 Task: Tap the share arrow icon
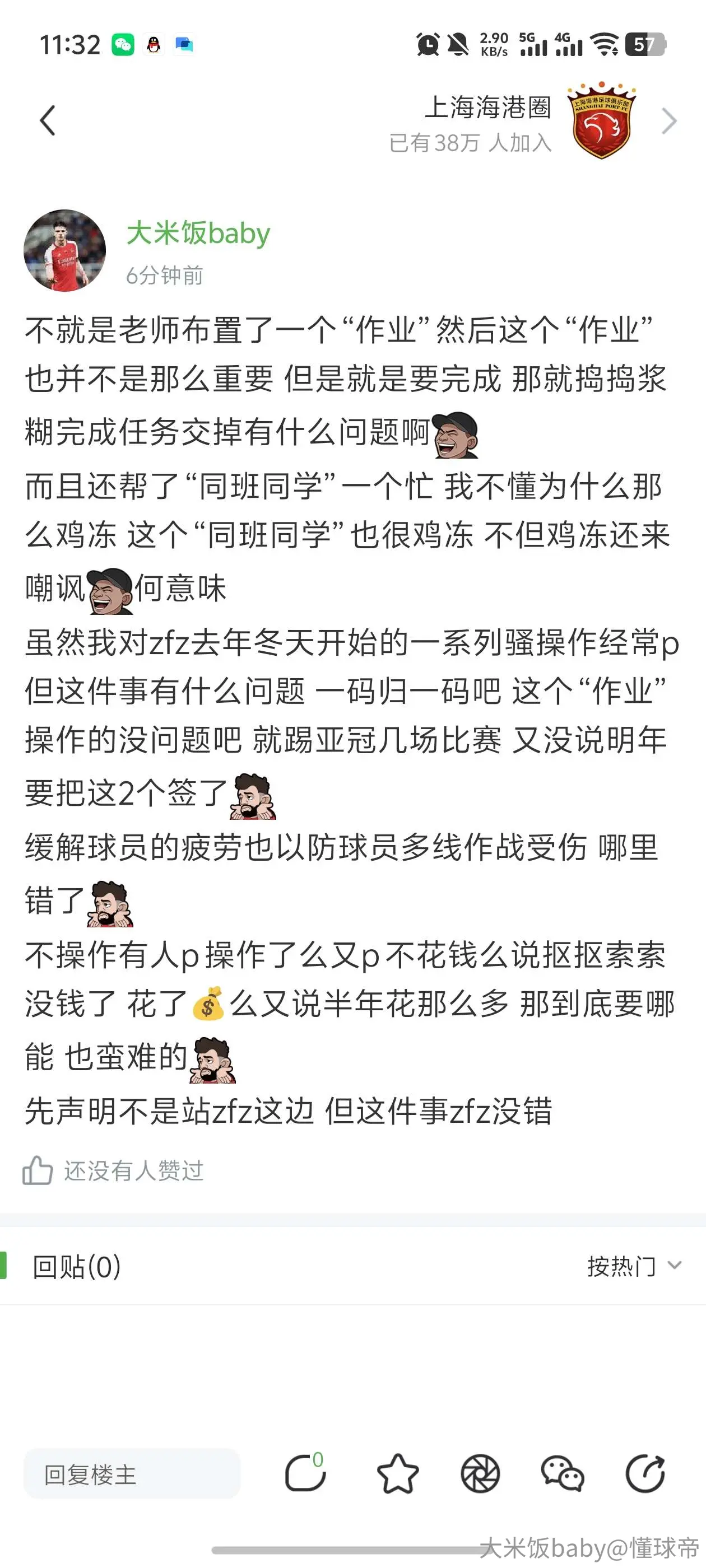click(645, 1474)
